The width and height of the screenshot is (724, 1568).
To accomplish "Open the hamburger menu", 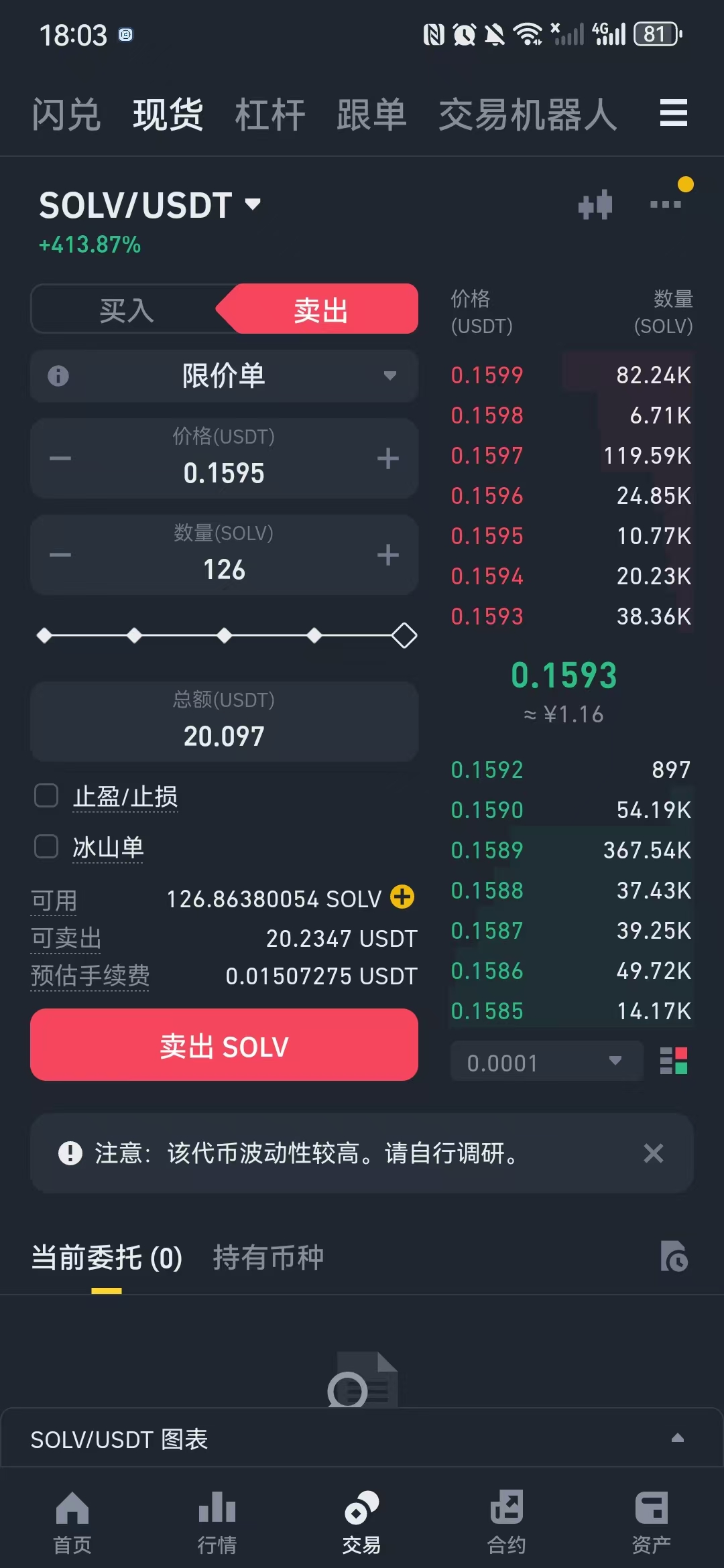I will pyautogui.click(x=673, y=113).
